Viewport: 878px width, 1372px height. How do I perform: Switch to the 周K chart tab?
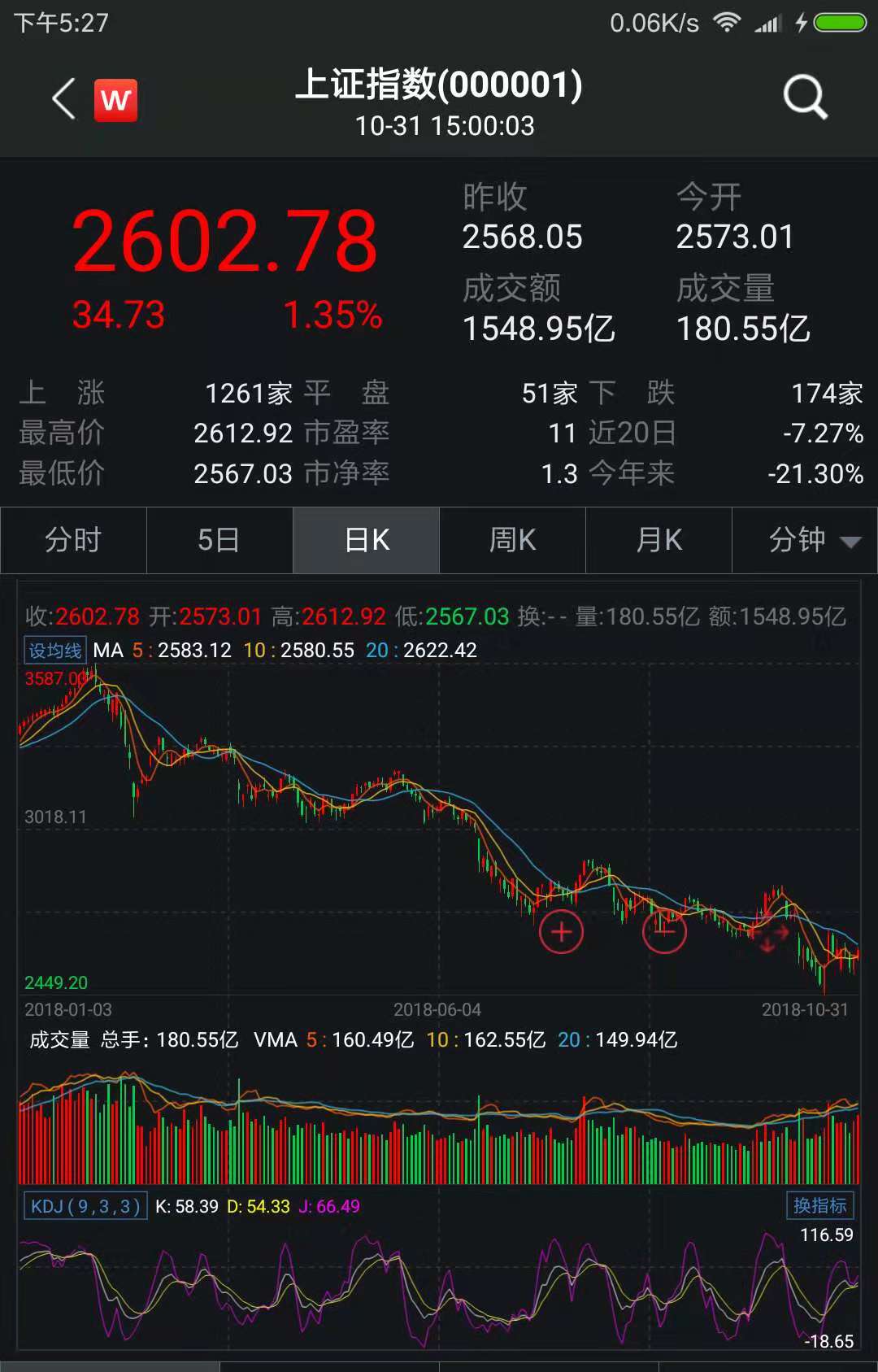click(x=512, y=540)
